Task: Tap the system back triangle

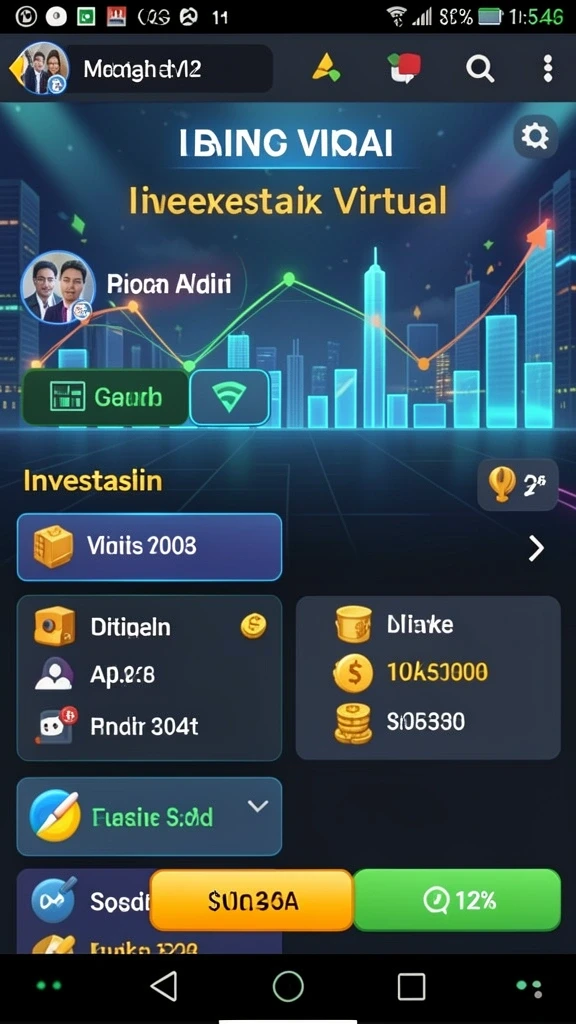Action: [x=164, y=985]
